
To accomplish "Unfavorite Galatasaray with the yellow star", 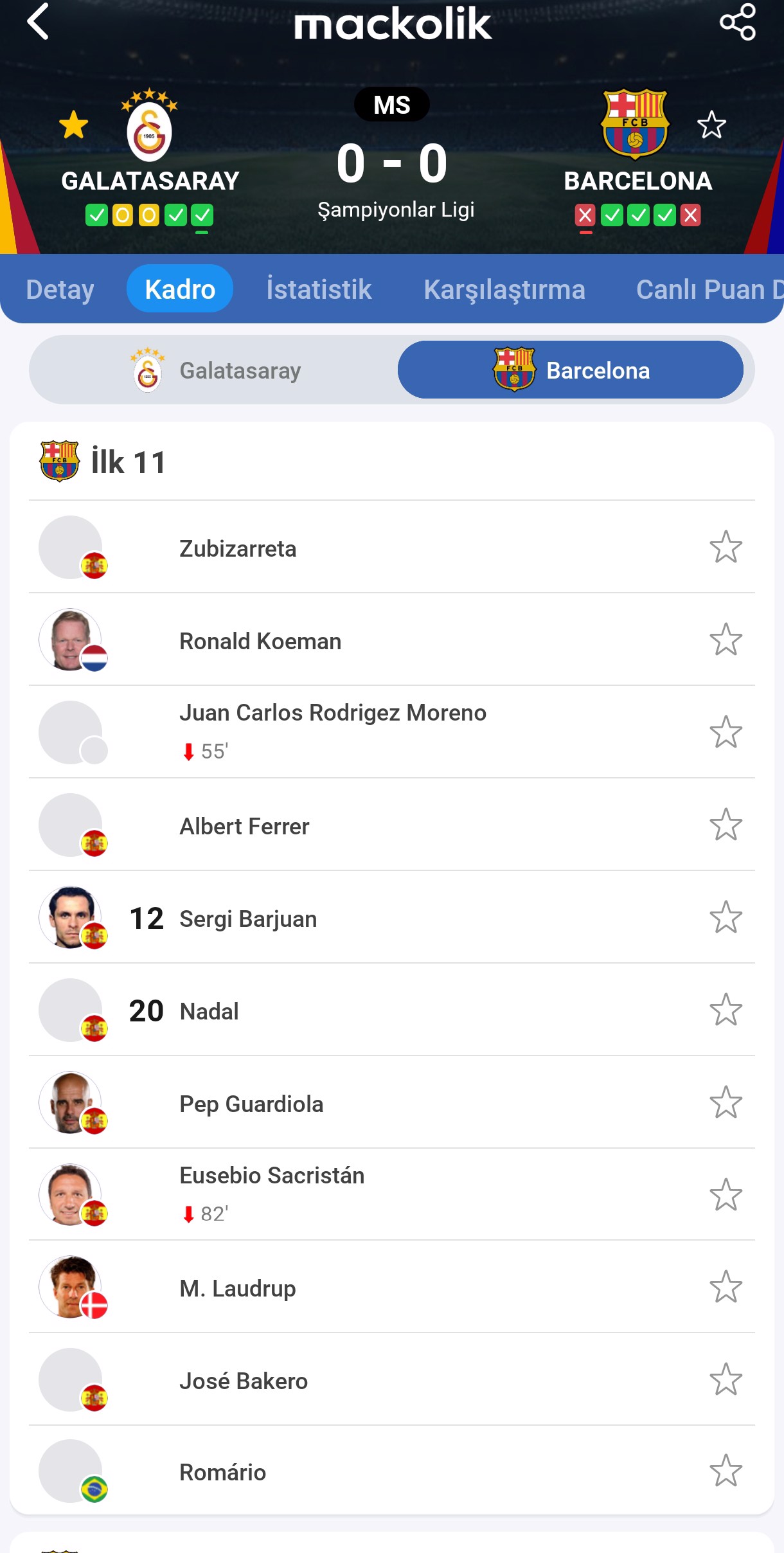I will point(74,125).
